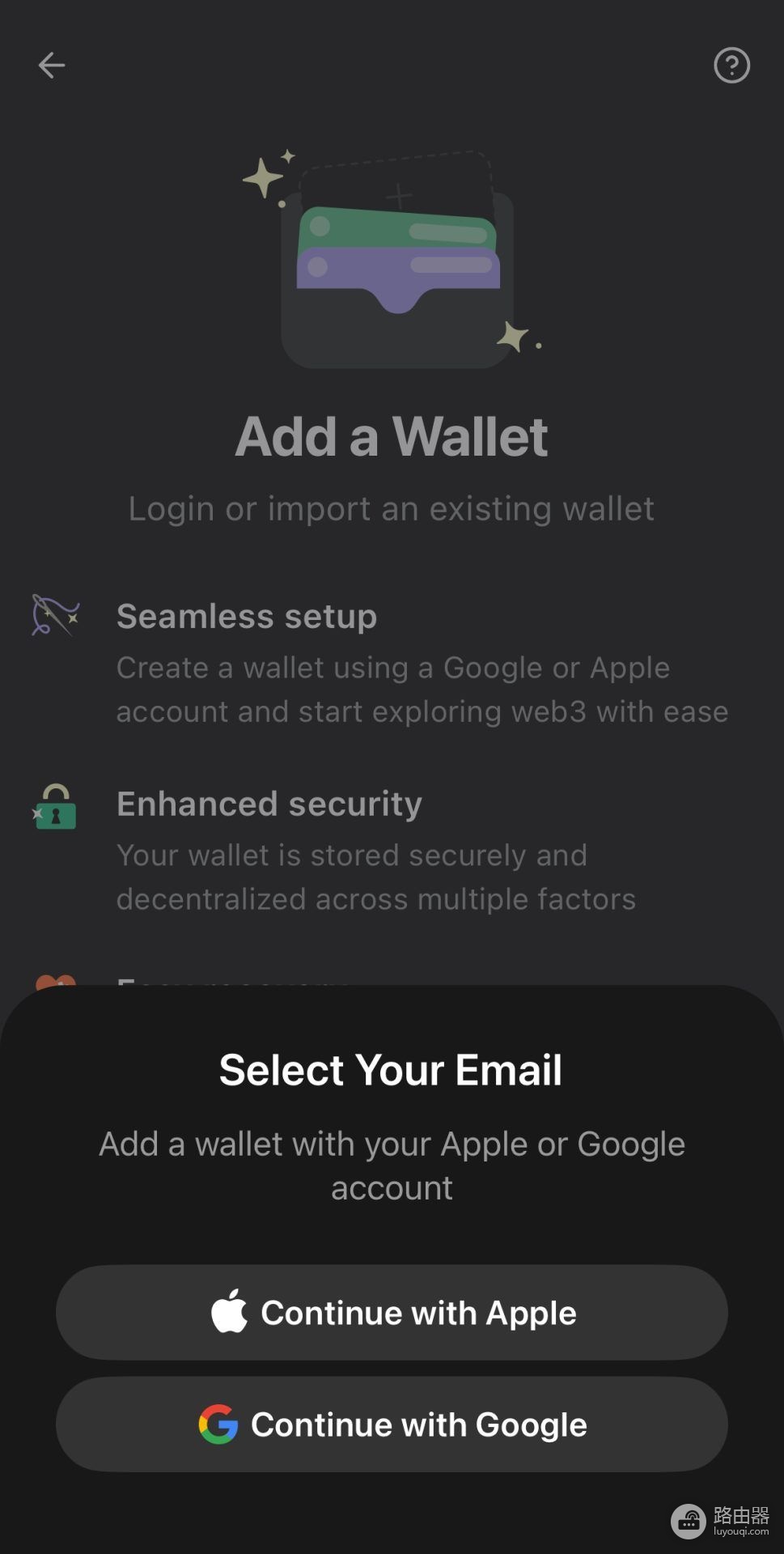Tap Continue with Apple
This screenshot has width=784, height=1554.
(x=392, y=1312)
